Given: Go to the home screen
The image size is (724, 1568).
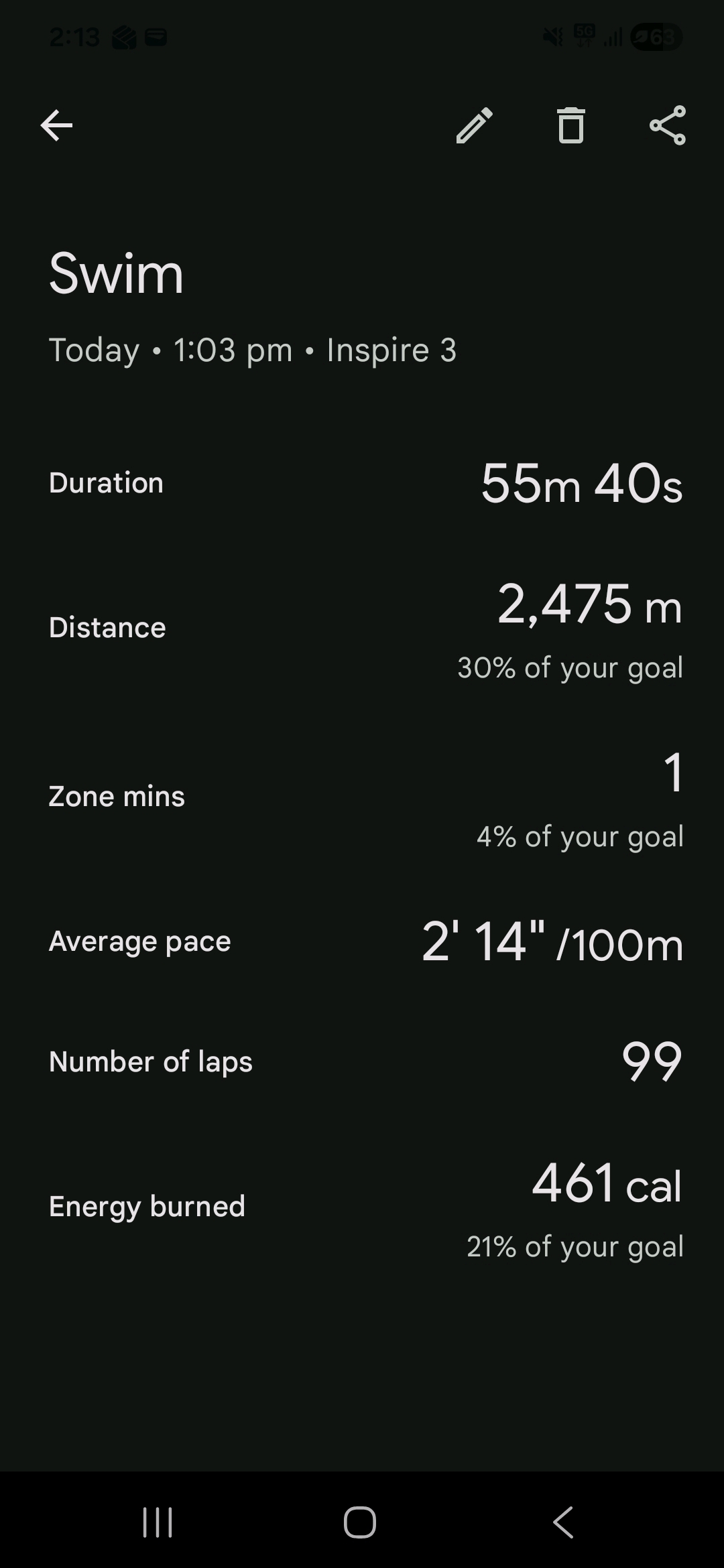Looking at the screenshot, I should (x=360, y=1522).
